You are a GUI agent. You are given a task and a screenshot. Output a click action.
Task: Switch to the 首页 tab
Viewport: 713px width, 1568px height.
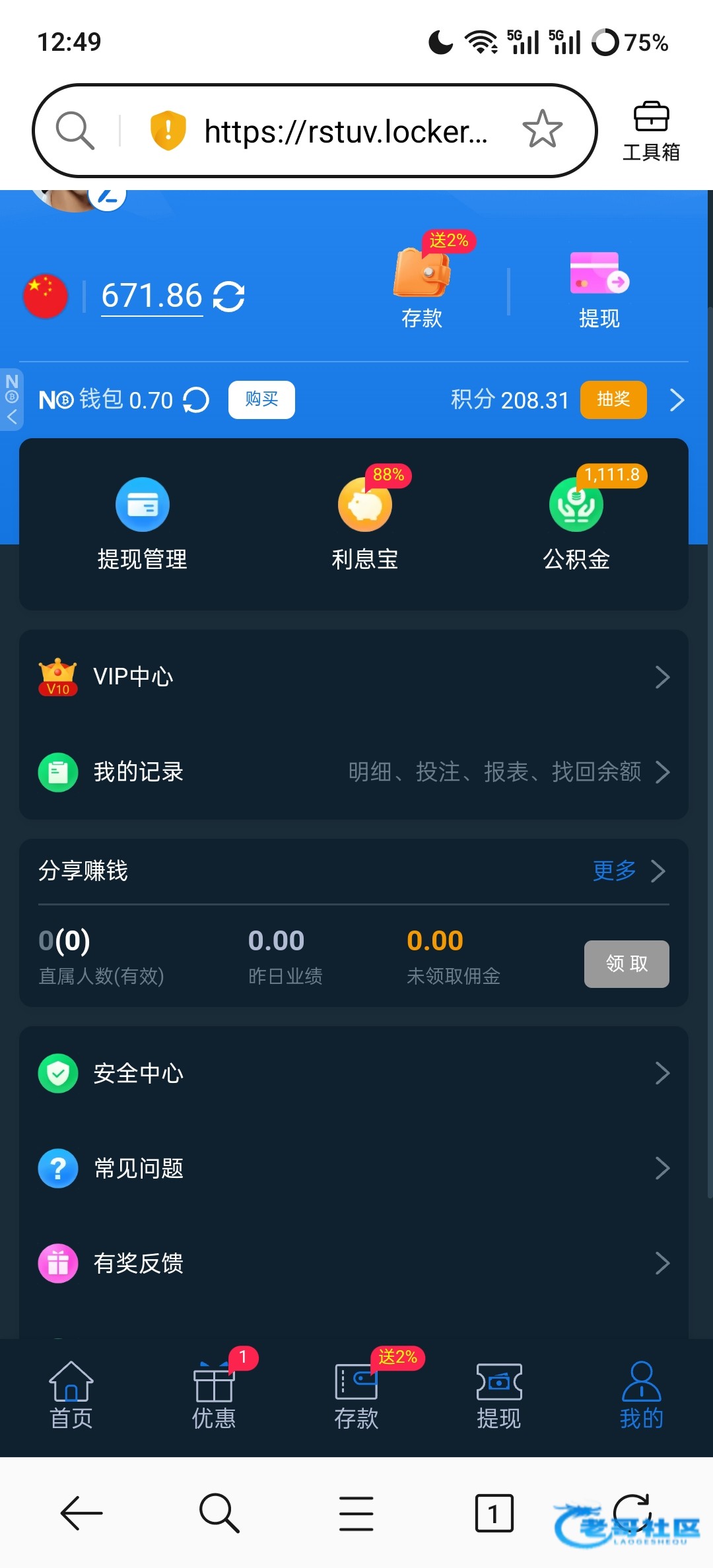pyautogui.click(x=71, y=1395)
